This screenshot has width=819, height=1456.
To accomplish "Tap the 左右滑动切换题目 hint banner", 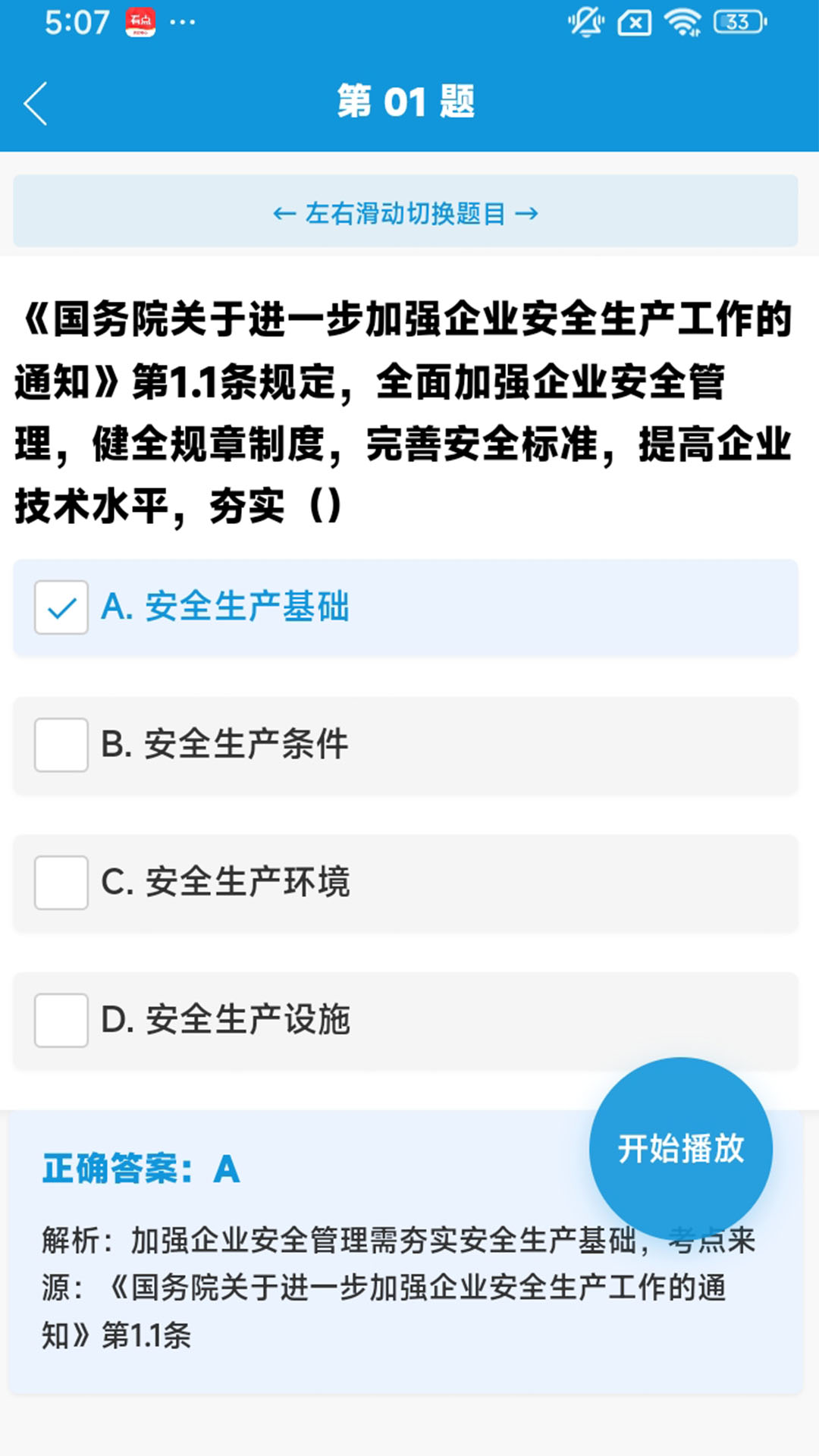I will click(409, 214).
